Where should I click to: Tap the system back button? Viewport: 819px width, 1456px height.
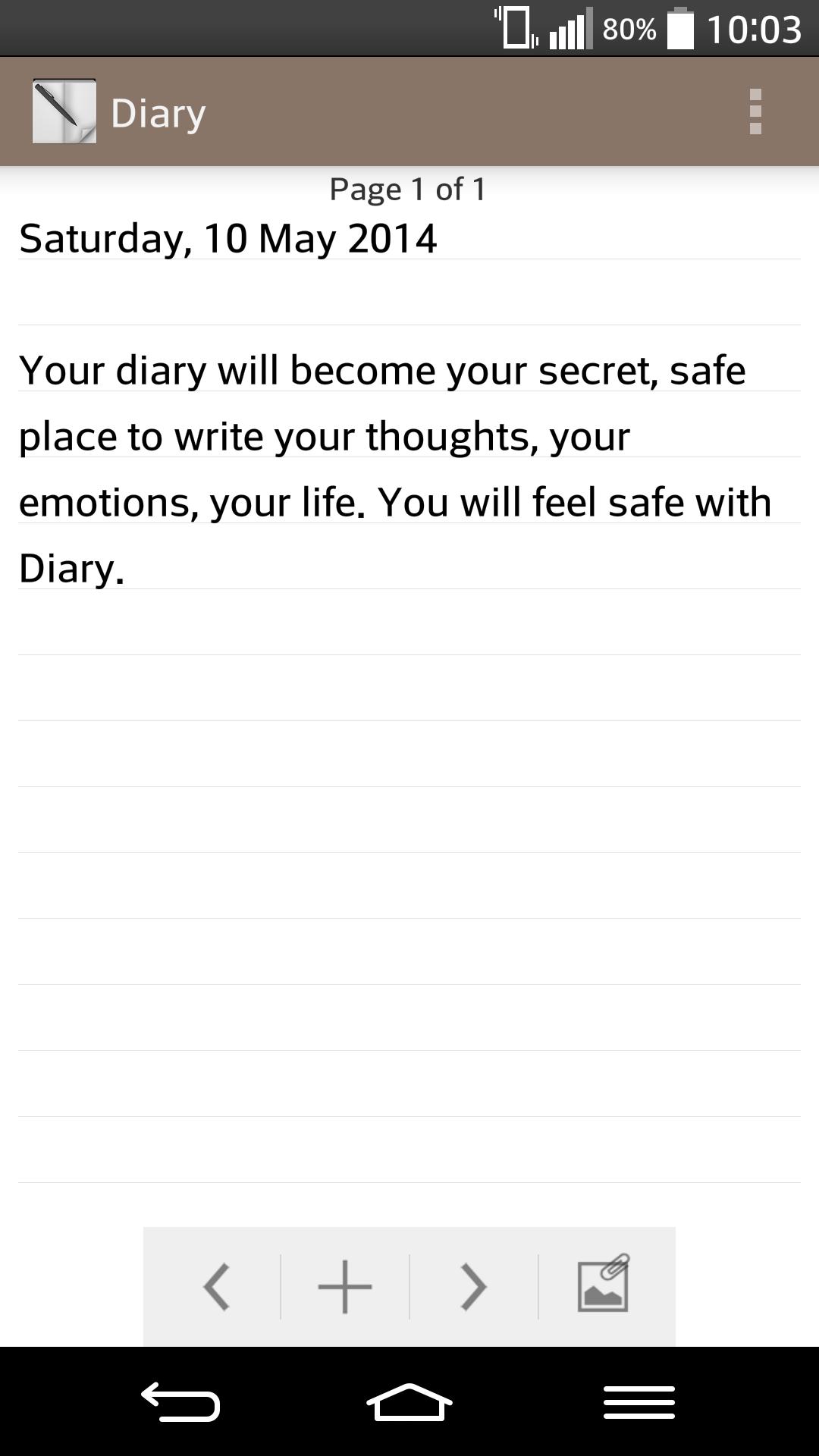tap(180, 1402)
